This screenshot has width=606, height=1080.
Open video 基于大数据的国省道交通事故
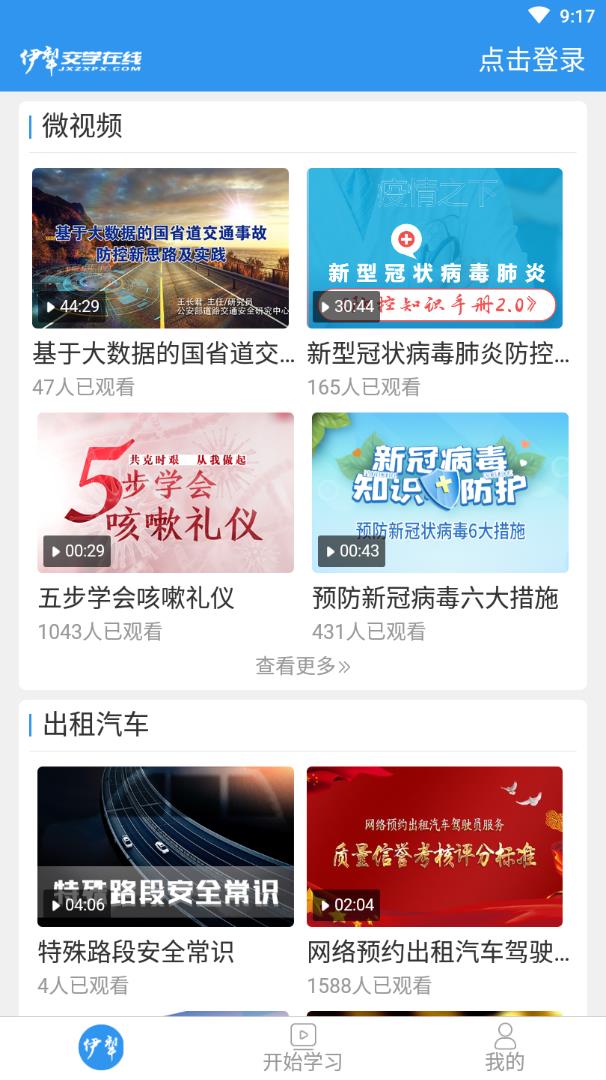160,248
